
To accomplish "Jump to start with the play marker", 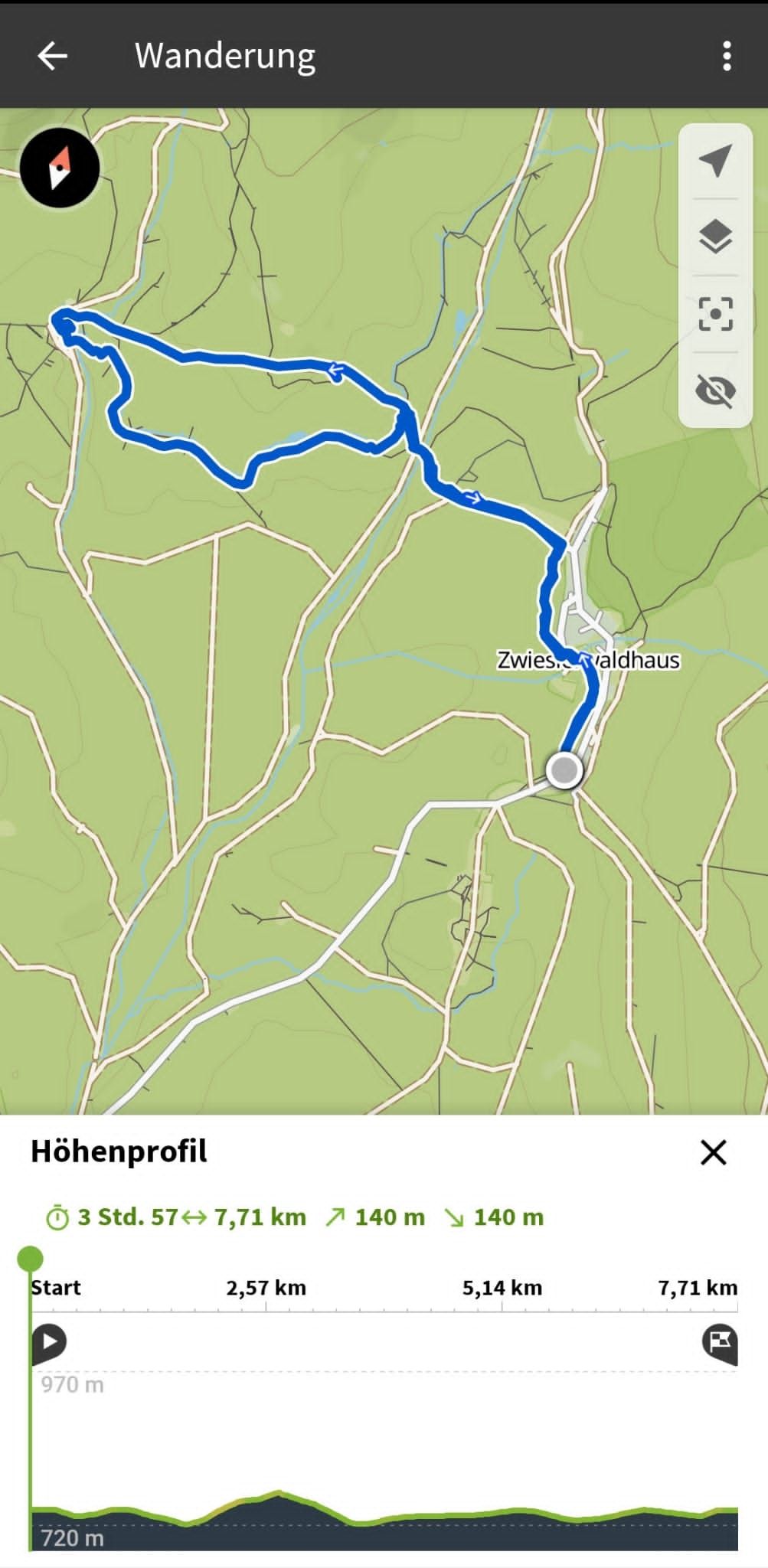I will tap(50, 1343).
